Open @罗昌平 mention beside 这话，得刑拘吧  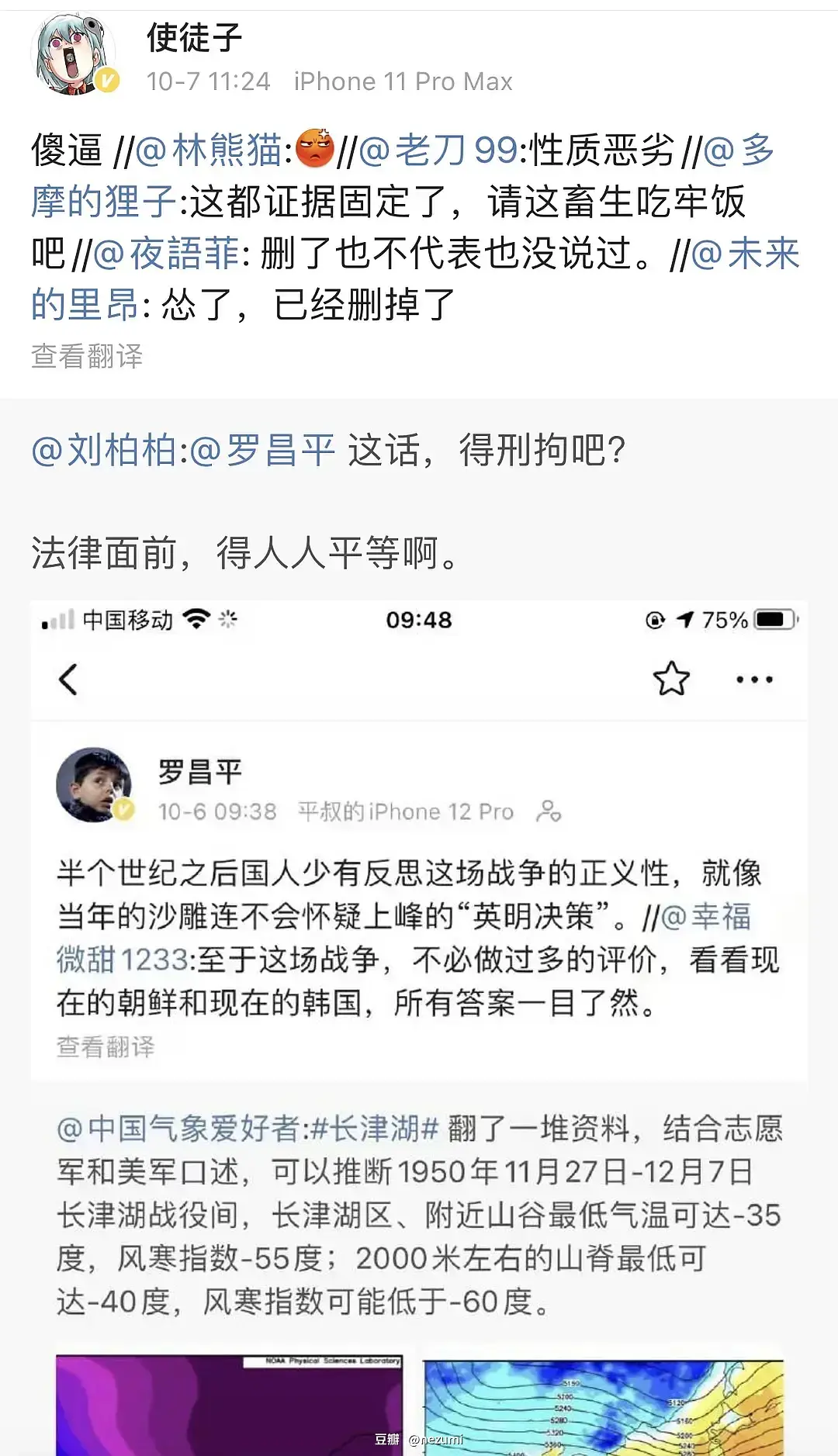[262, 450]
